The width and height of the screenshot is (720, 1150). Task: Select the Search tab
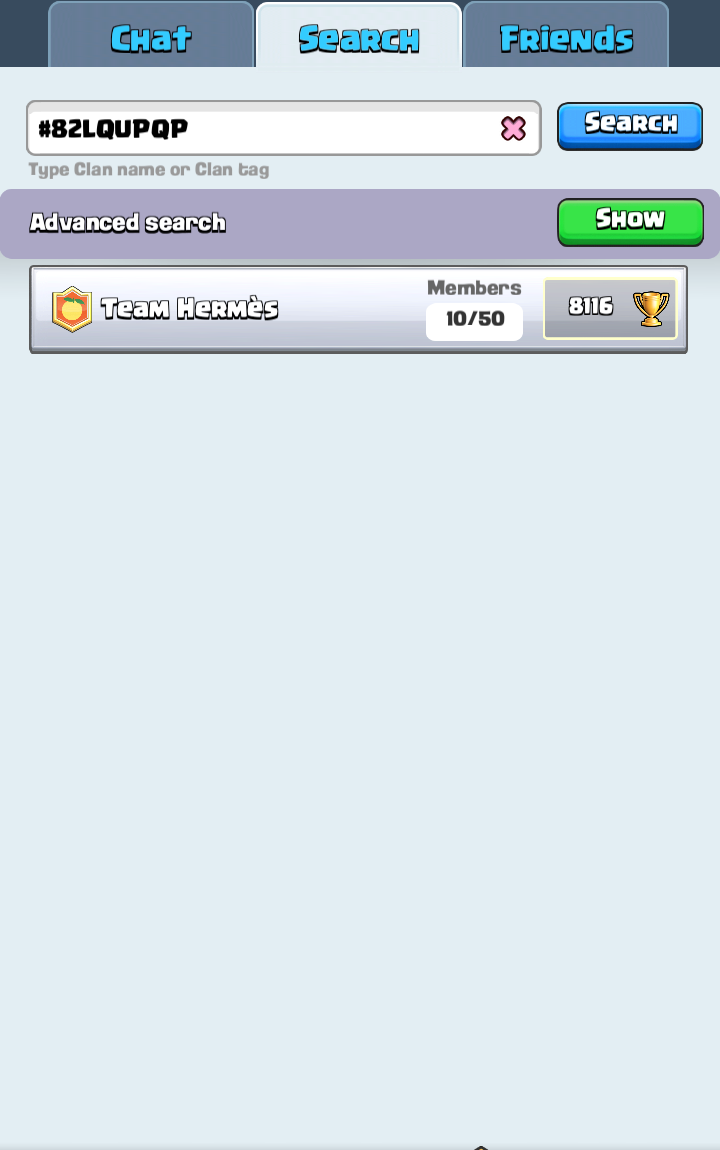(359, 37)
